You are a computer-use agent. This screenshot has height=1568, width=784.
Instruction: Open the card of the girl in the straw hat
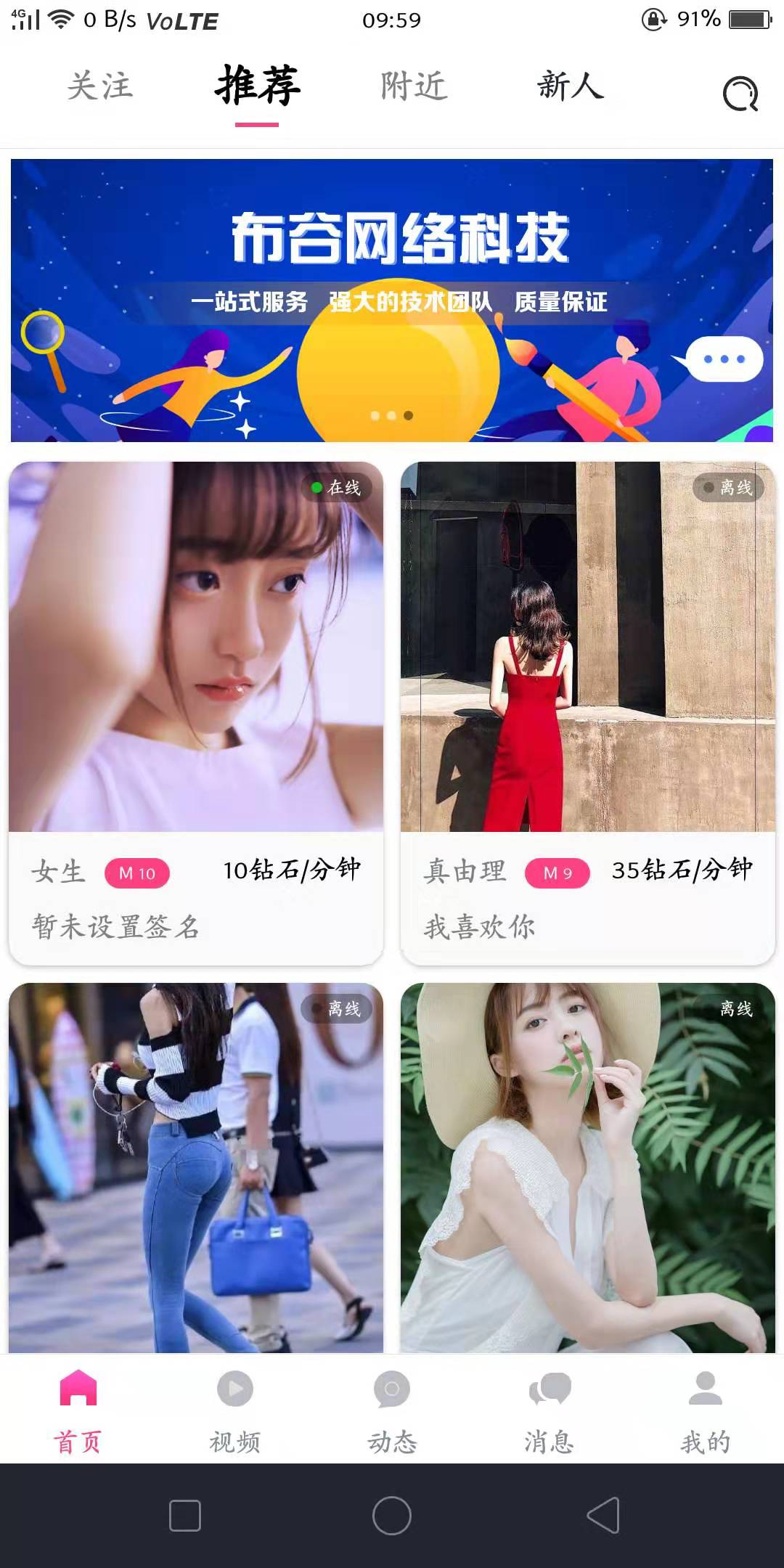(588, 1167)
